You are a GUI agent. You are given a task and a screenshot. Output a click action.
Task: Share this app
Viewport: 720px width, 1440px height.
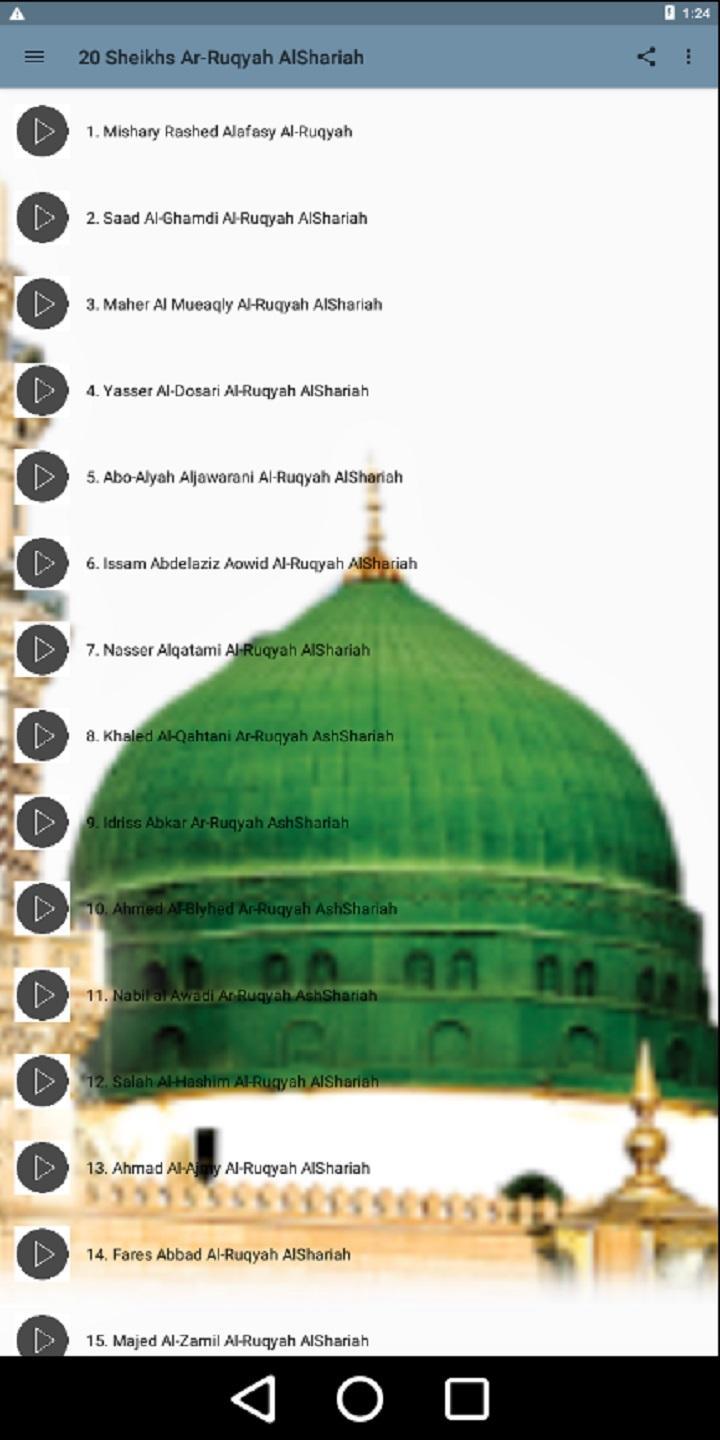click(x=646, y=57)
